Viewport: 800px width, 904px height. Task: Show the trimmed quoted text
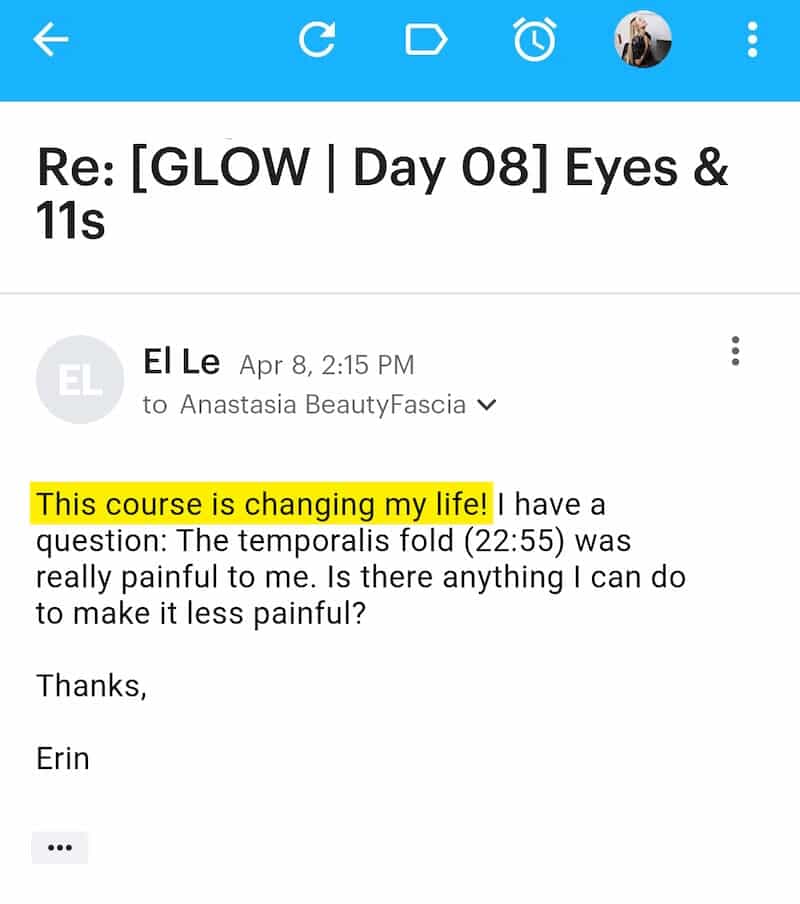click(x=60, y=847)
